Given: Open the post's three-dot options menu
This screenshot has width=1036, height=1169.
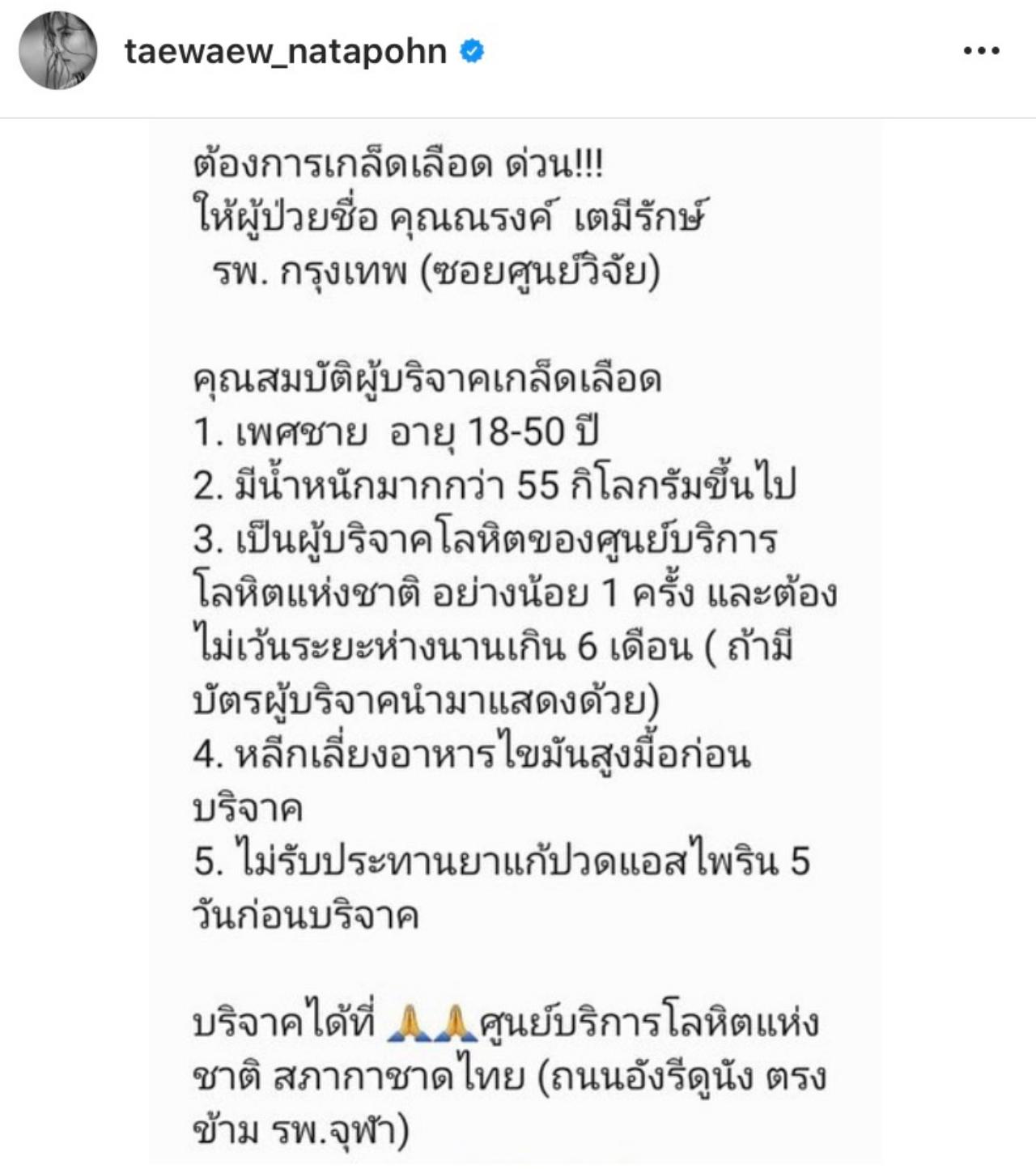Looking at the screenshot, I should click(x=981, y=52).
